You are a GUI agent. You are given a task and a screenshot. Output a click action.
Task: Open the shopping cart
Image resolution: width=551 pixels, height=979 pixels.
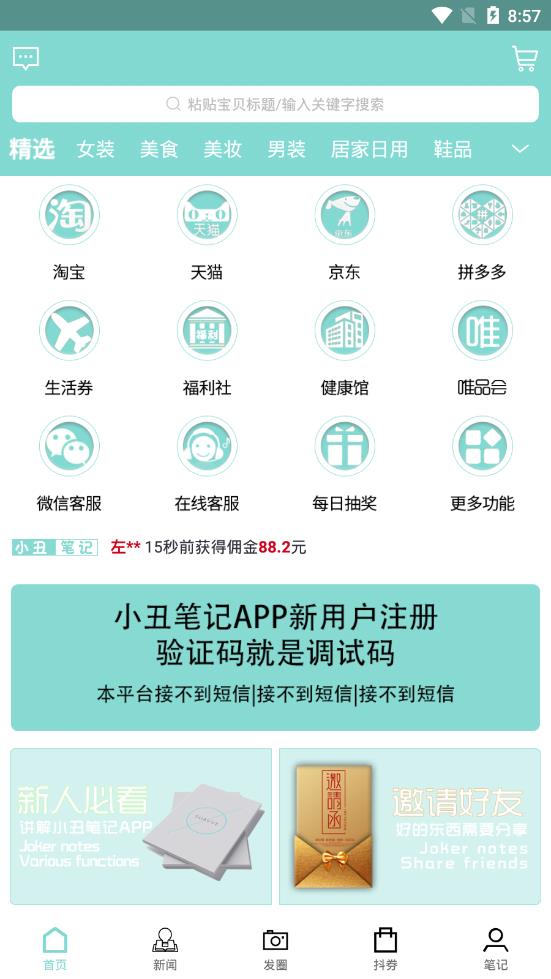coord(524,58)
